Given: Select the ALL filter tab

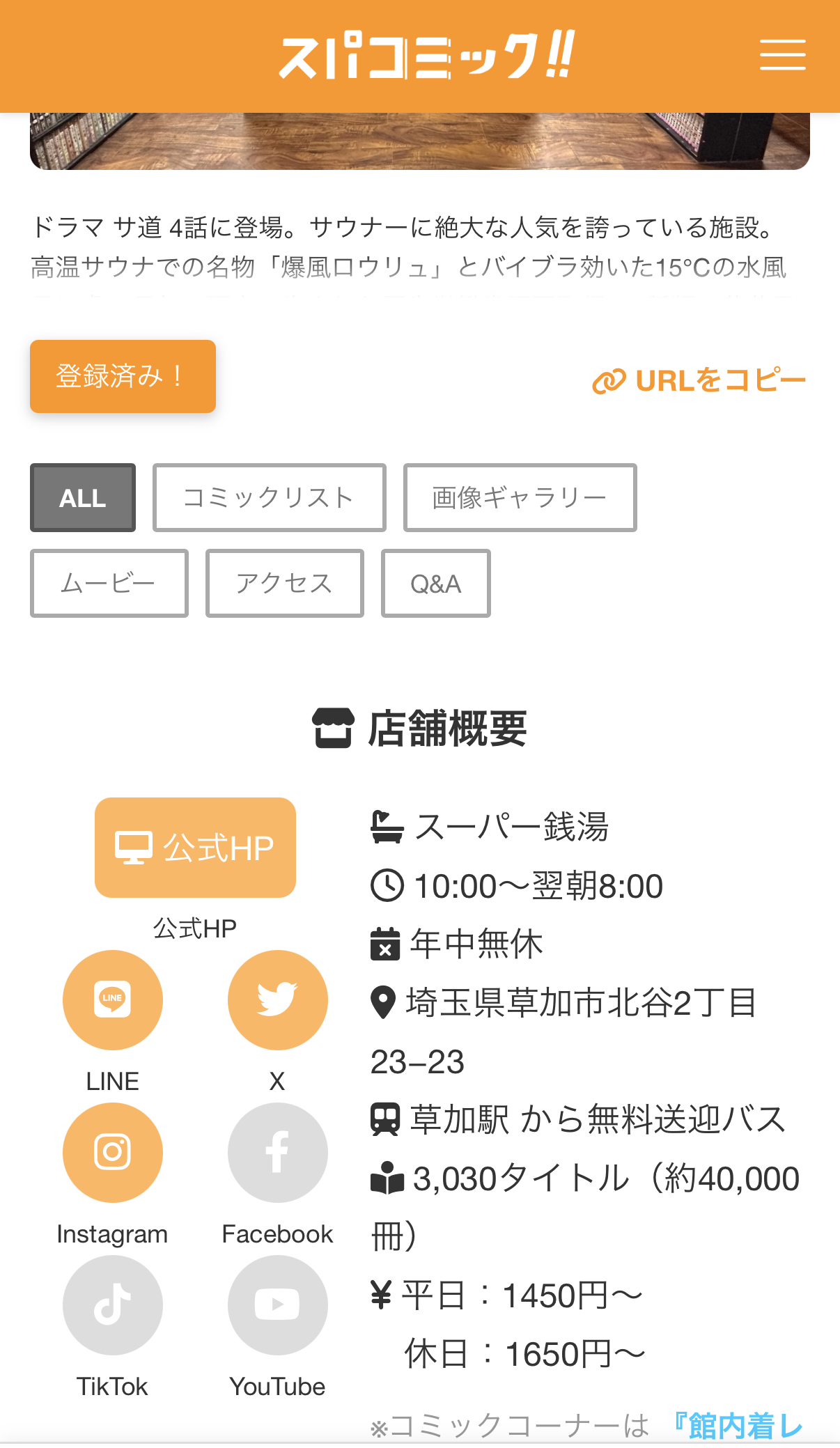Looking at the screenshot, I should point(83,498).
